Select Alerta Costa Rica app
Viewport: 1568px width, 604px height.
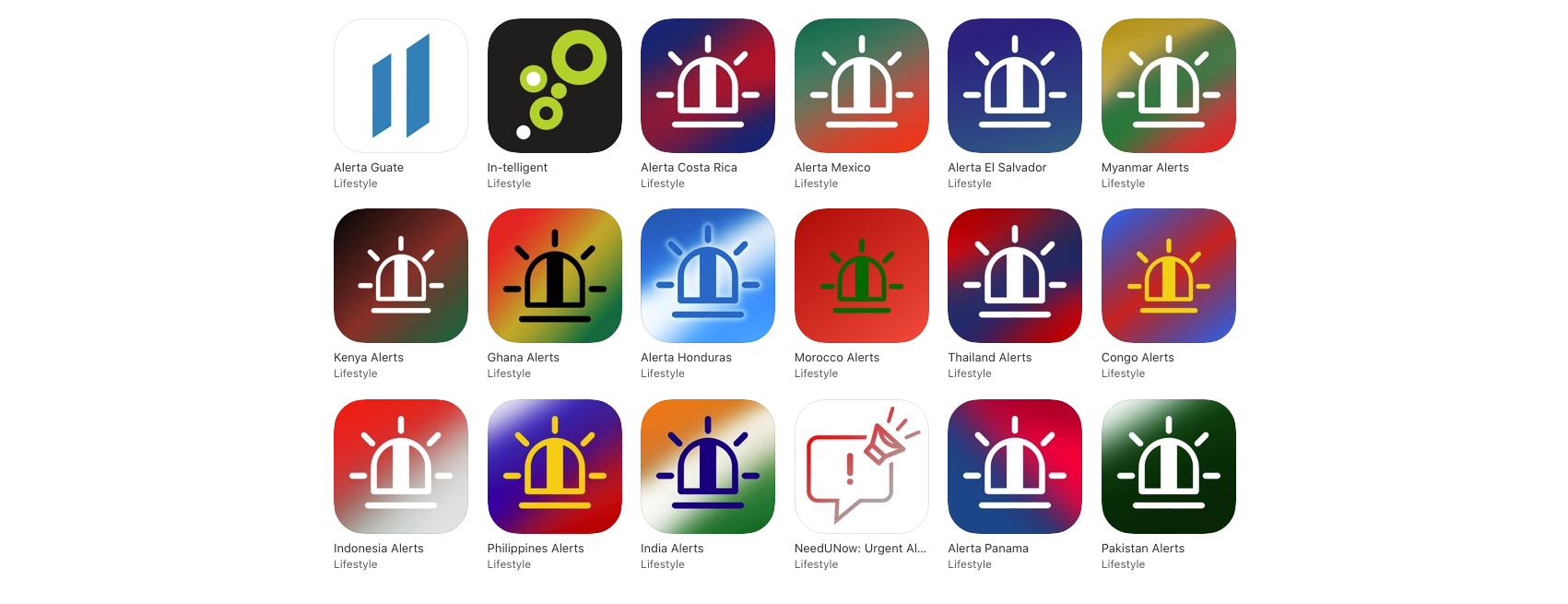pos(707,86)
